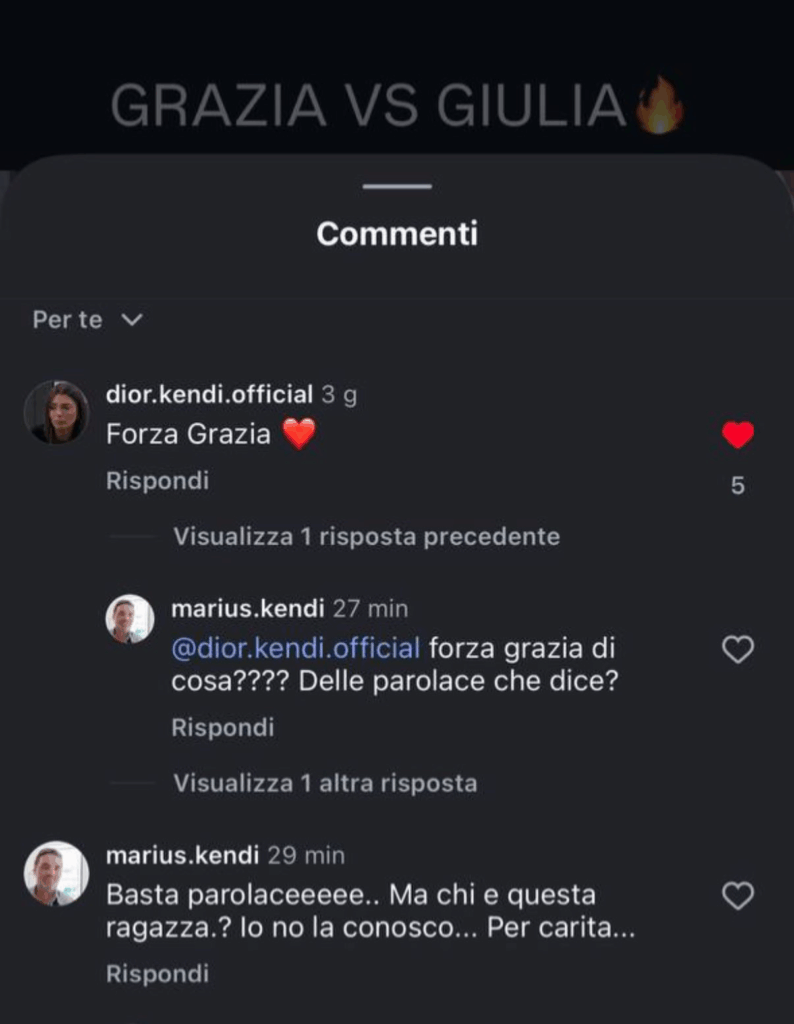Reply to marius.kendi's 27 min comment
This screenshot has height=1024, width=794.
click(x=222, y=728)
